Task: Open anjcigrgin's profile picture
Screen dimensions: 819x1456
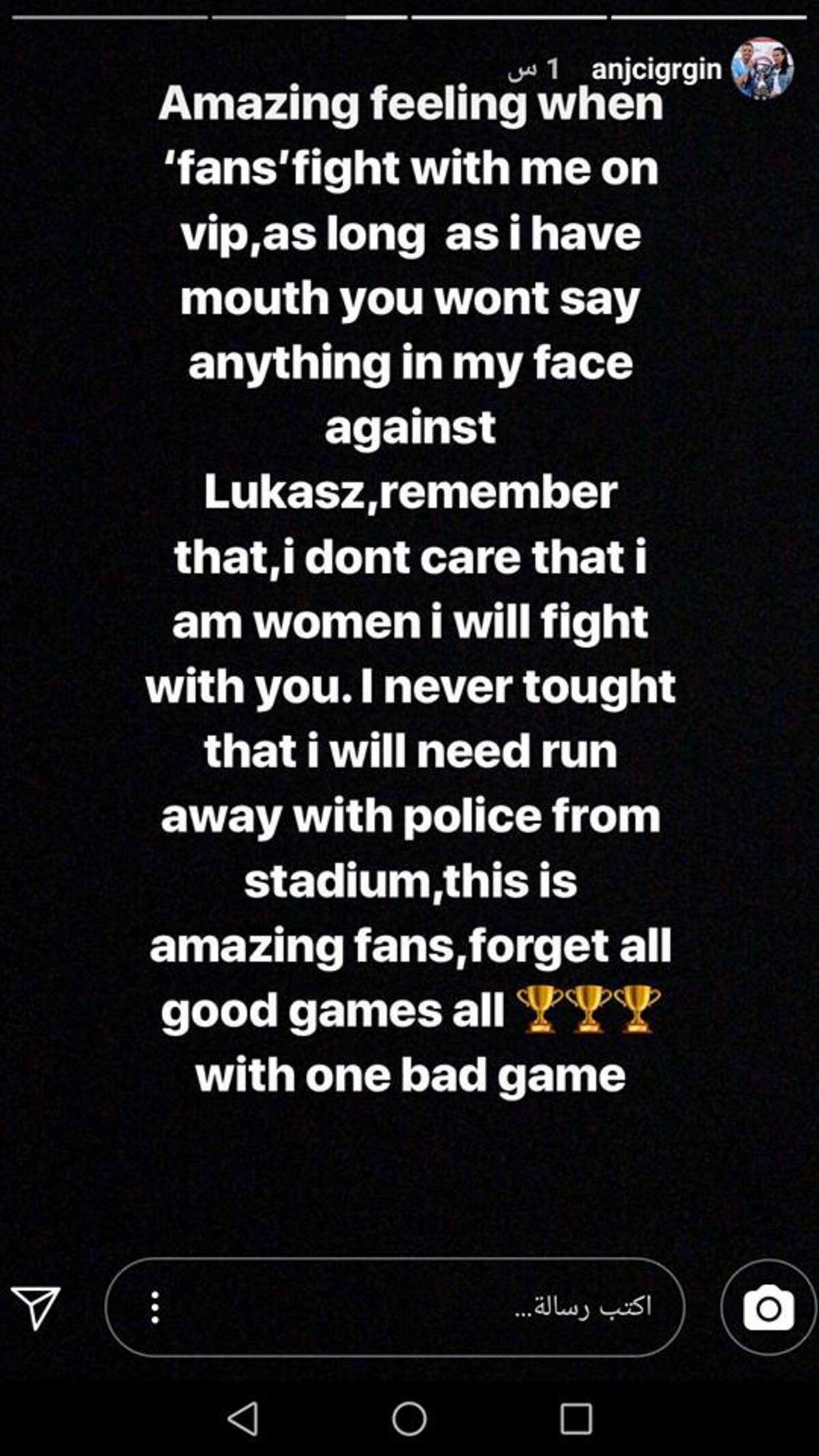Action: [762, 69]
